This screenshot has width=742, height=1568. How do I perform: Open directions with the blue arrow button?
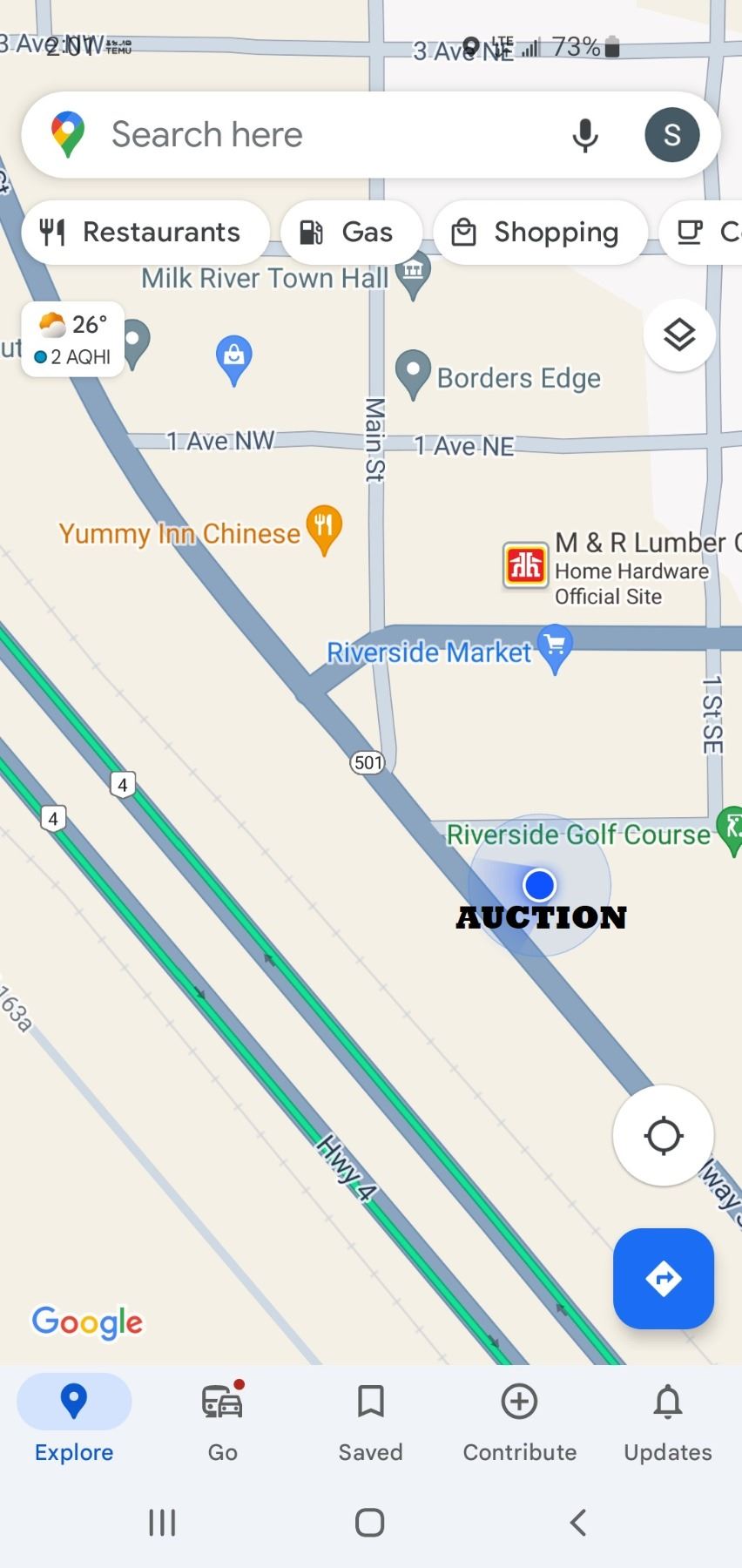click(x=664, y=1278)
